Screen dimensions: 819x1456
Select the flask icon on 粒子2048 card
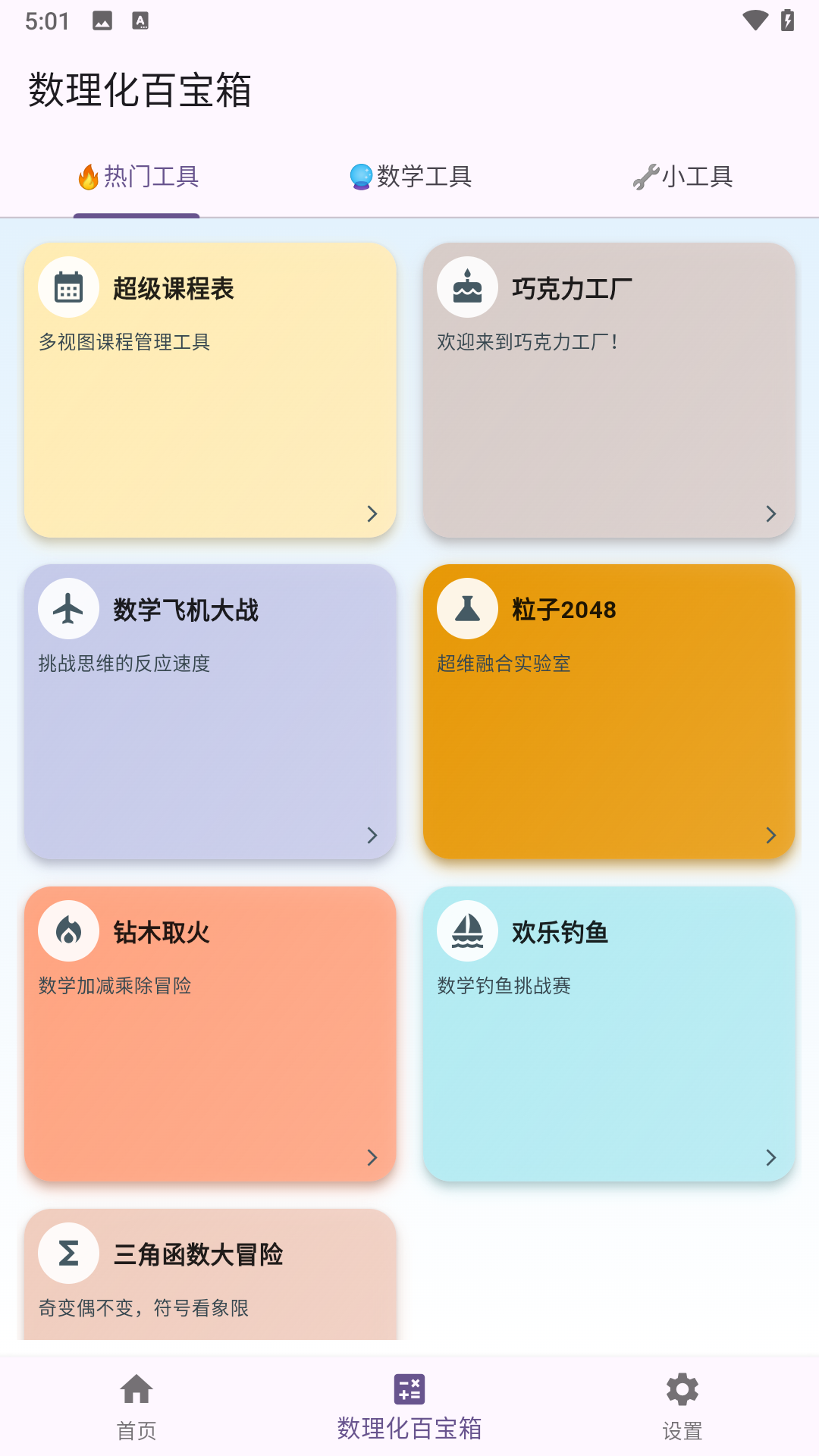tap(468, 607)
